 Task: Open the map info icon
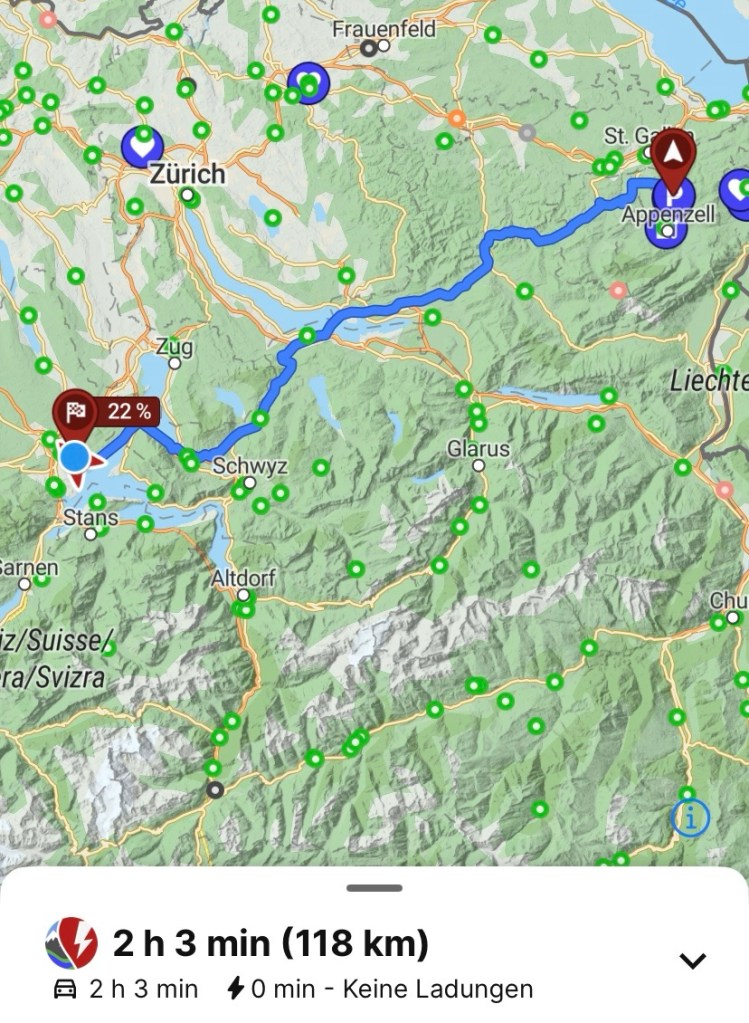(x=689, y=818)
